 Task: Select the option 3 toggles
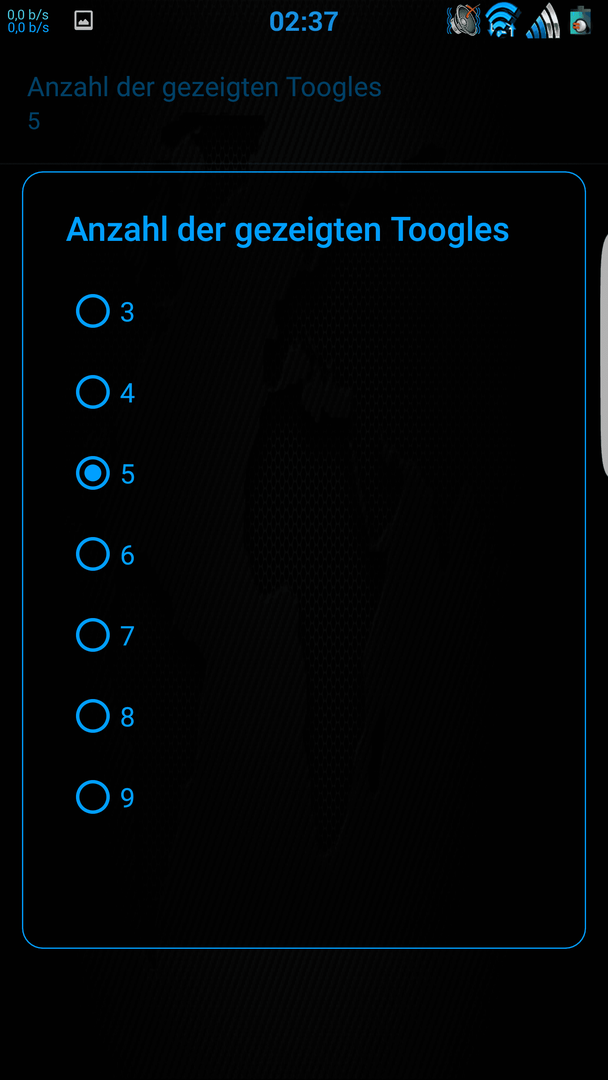pos(93,312)
